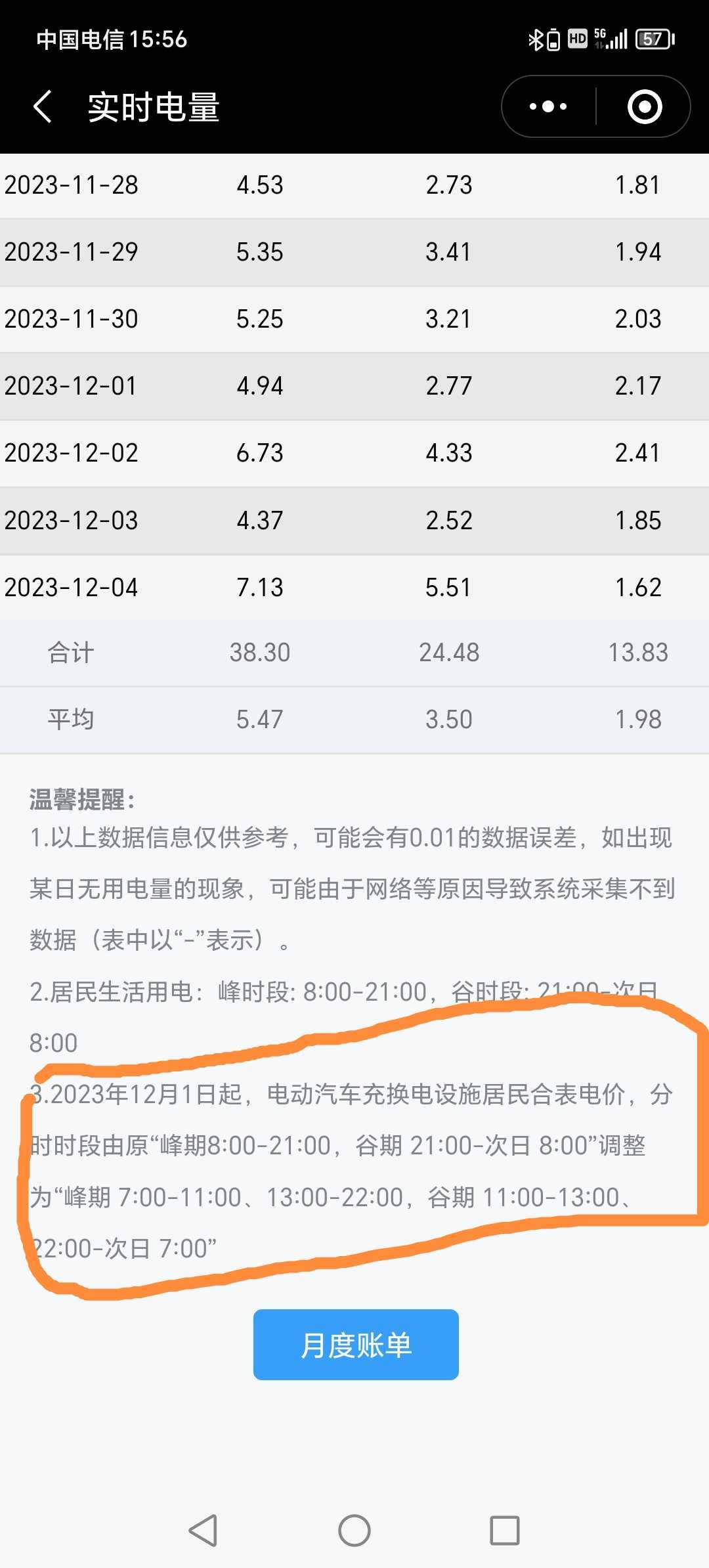Go to the home screen via circle button
This screenshot has height=1568, width=709.
[354, 1531]
